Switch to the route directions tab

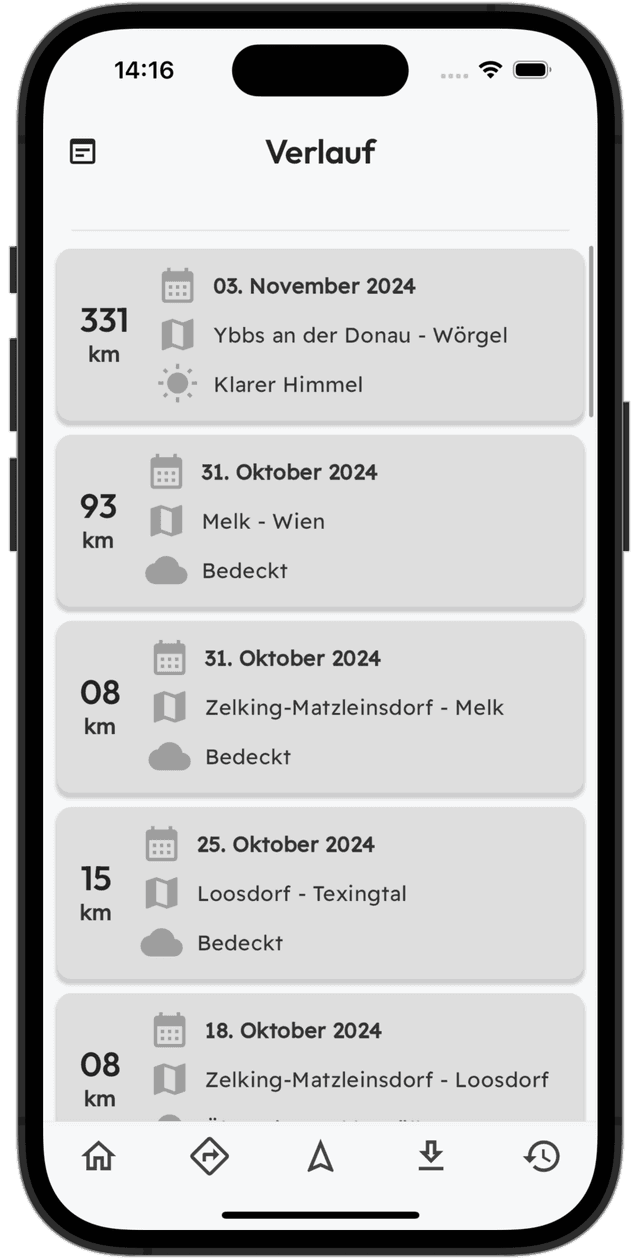pyautogui.click(x=209, y=1157)
